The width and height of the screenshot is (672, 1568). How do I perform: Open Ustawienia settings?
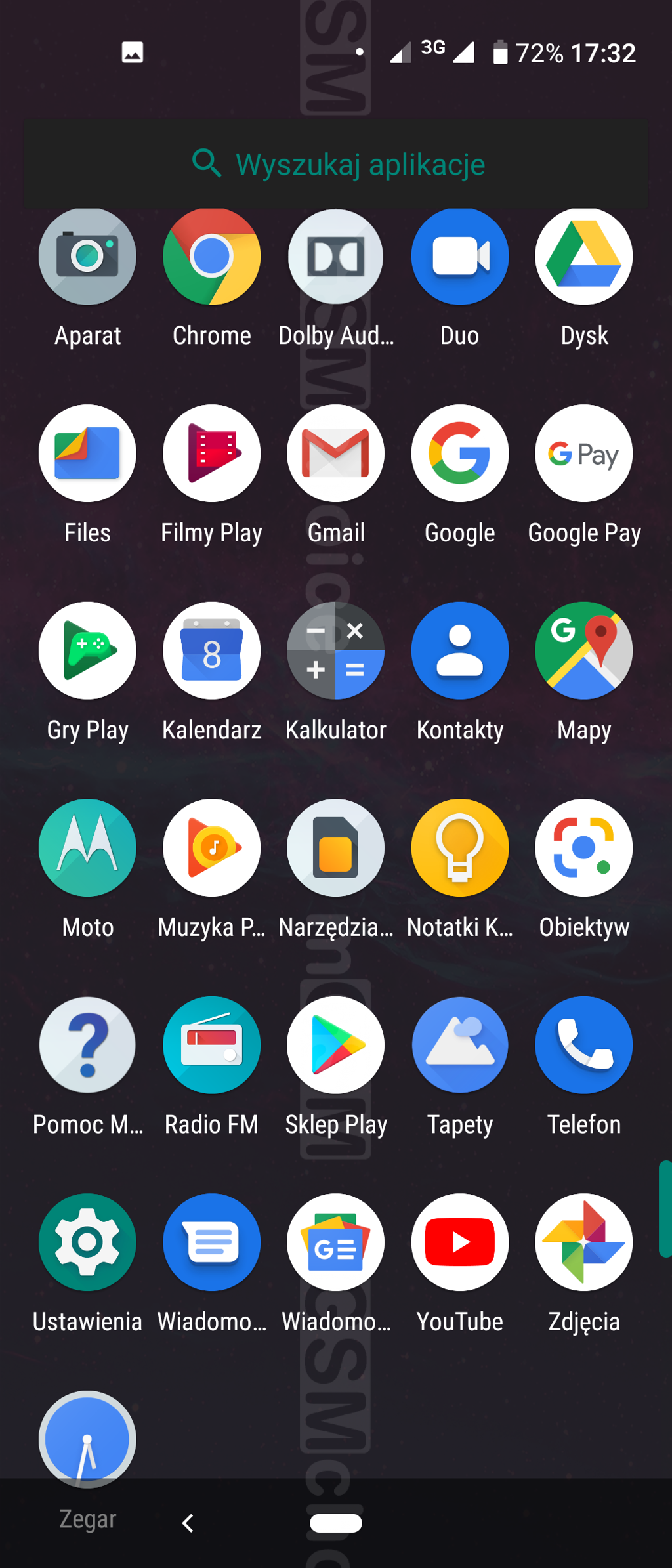tap(87, 1242)
